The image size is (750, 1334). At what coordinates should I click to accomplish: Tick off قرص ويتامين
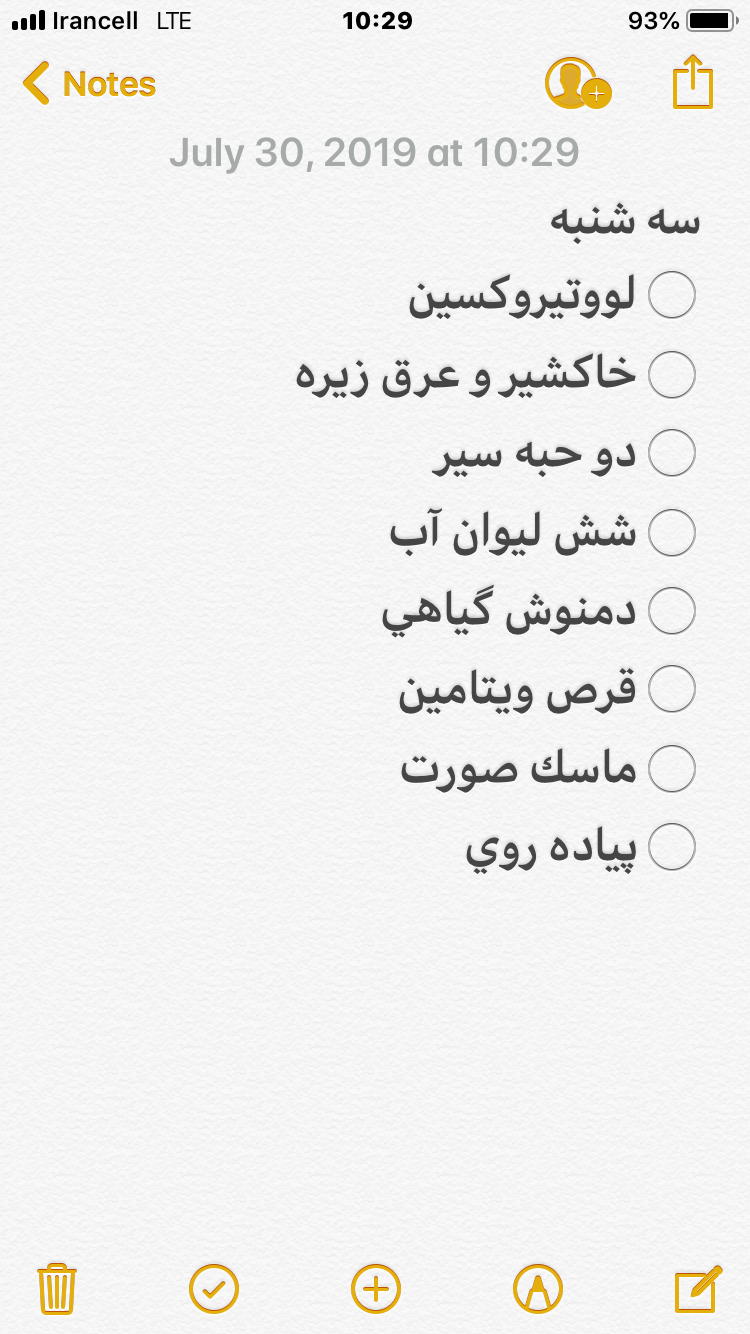click(672, 690)
